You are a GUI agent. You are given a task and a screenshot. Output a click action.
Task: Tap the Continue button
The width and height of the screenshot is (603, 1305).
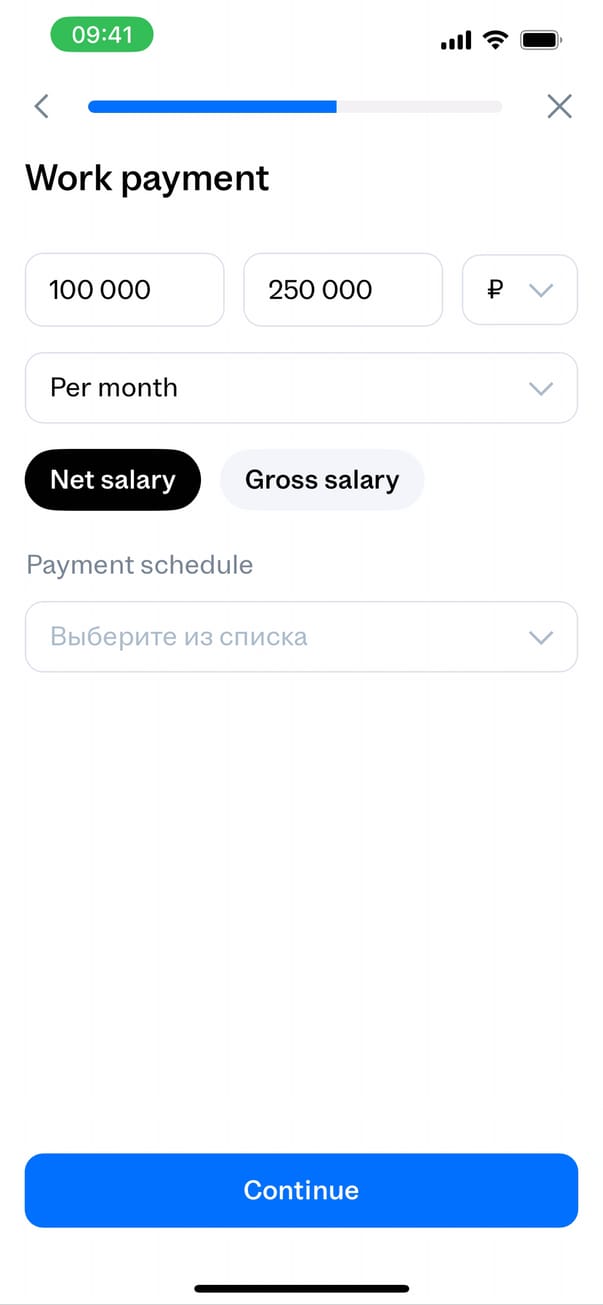(x=301, y=1190)
